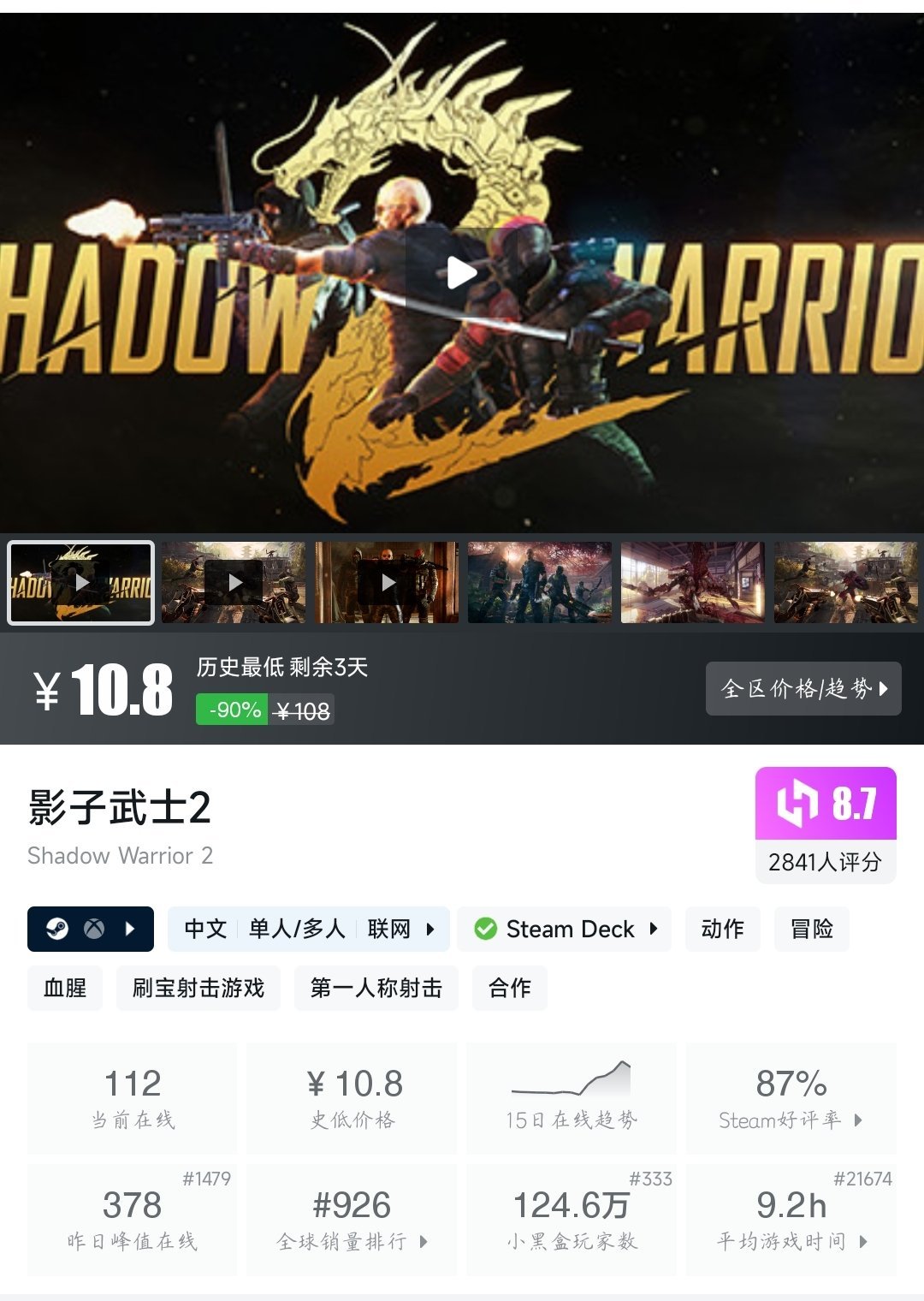This screenshot has width=924, height=1301.
Task: Select the 血腥 tag
Action: click(65, 988)
